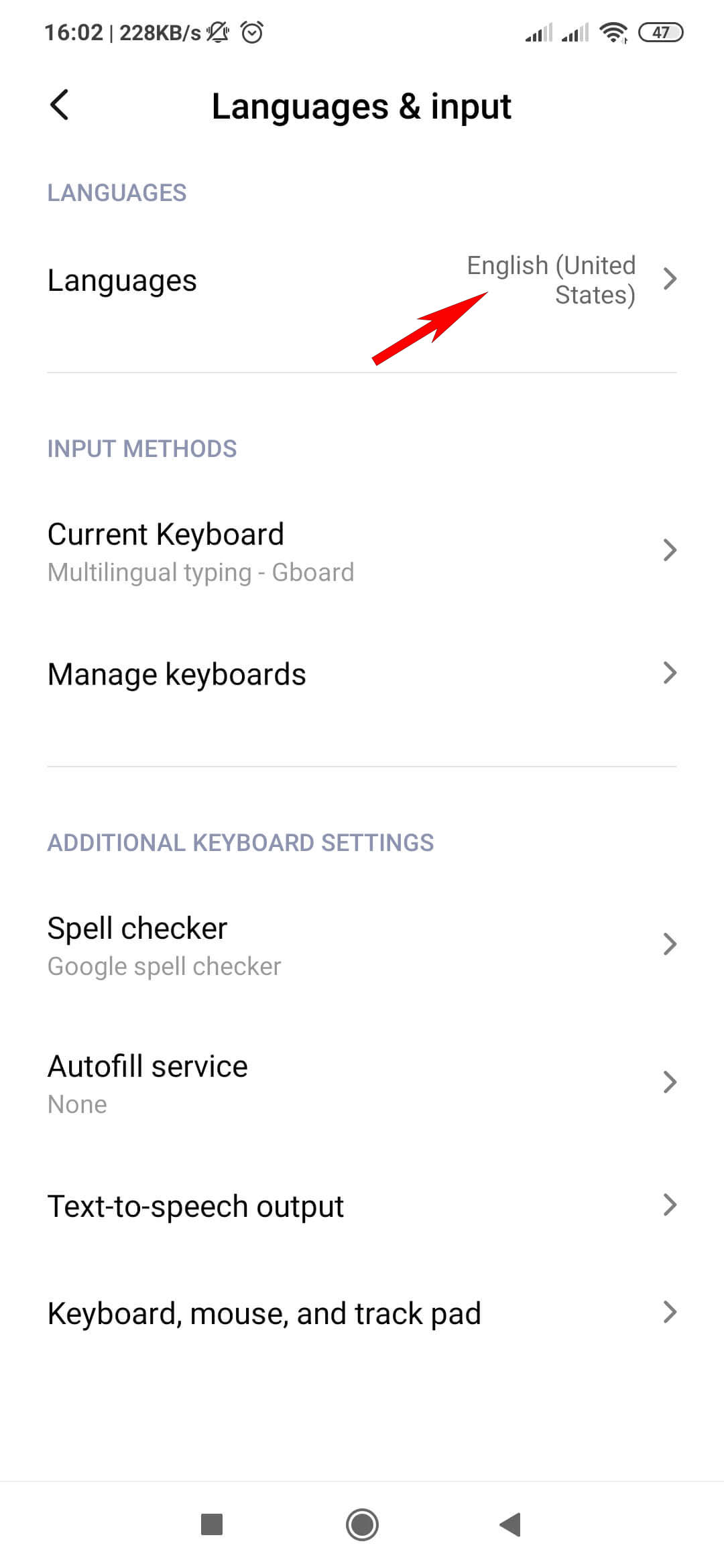Tap the alarm clock status bar icon
Image resolution: width=724 pixels, height=1568 pixels.
click(x=251, y=31)
